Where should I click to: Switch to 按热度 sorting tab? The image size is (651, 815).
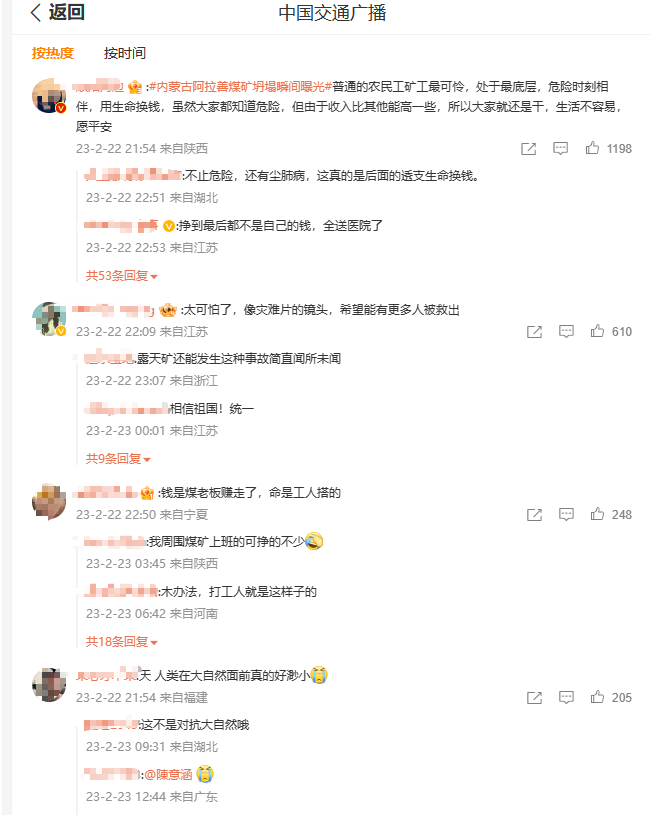click(52, 53)
